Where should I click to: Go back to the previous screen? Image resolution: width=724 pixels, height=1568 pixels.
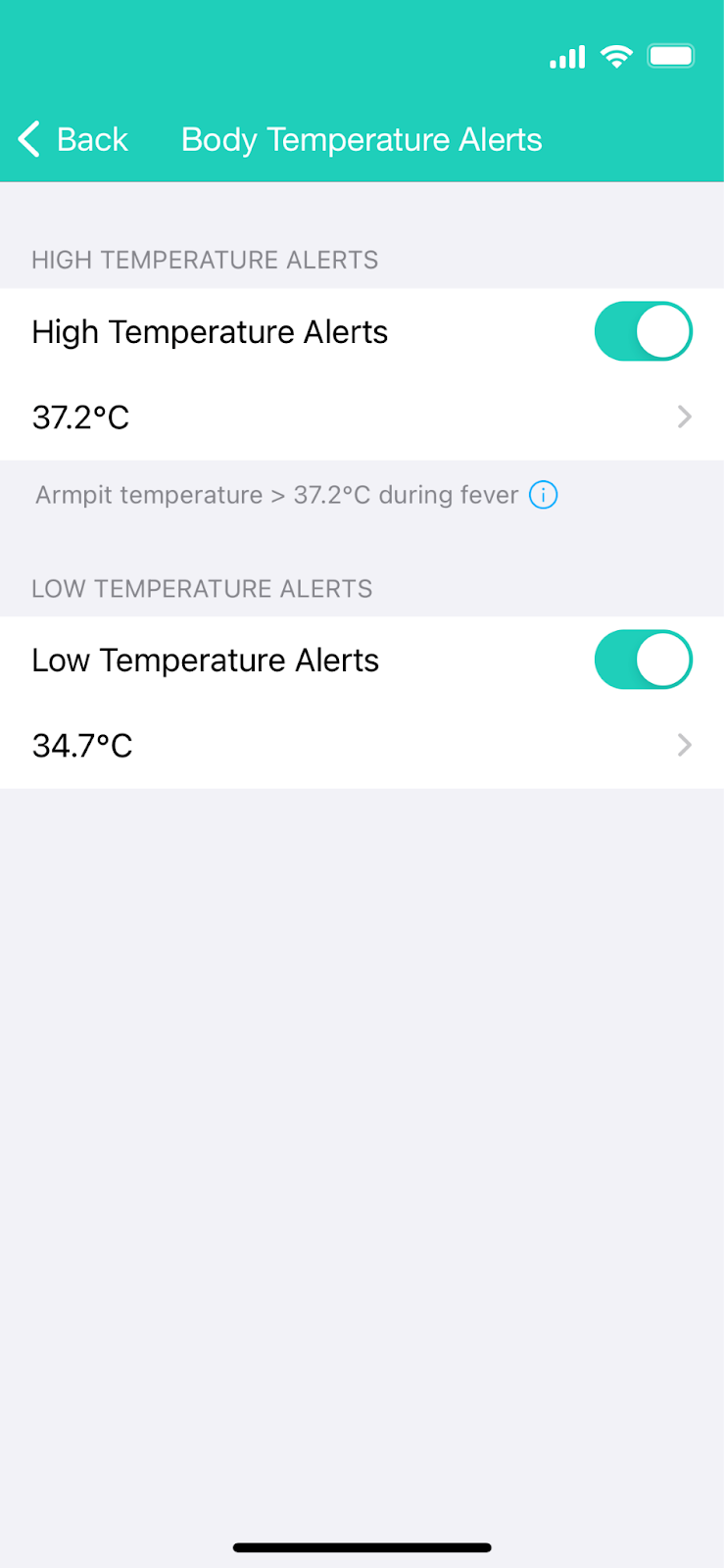[72, 139]
